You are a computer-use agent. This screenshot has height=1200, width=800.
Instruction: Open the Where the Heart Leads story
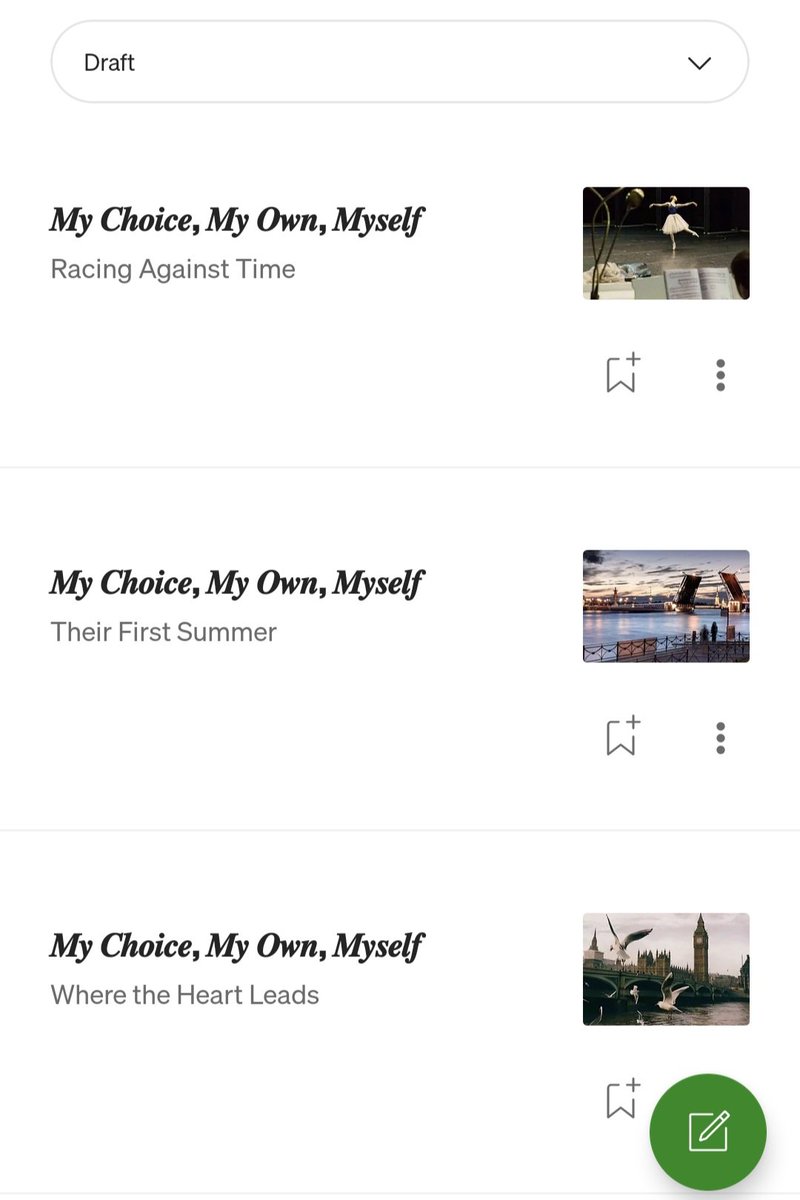[x=237, y=946]
